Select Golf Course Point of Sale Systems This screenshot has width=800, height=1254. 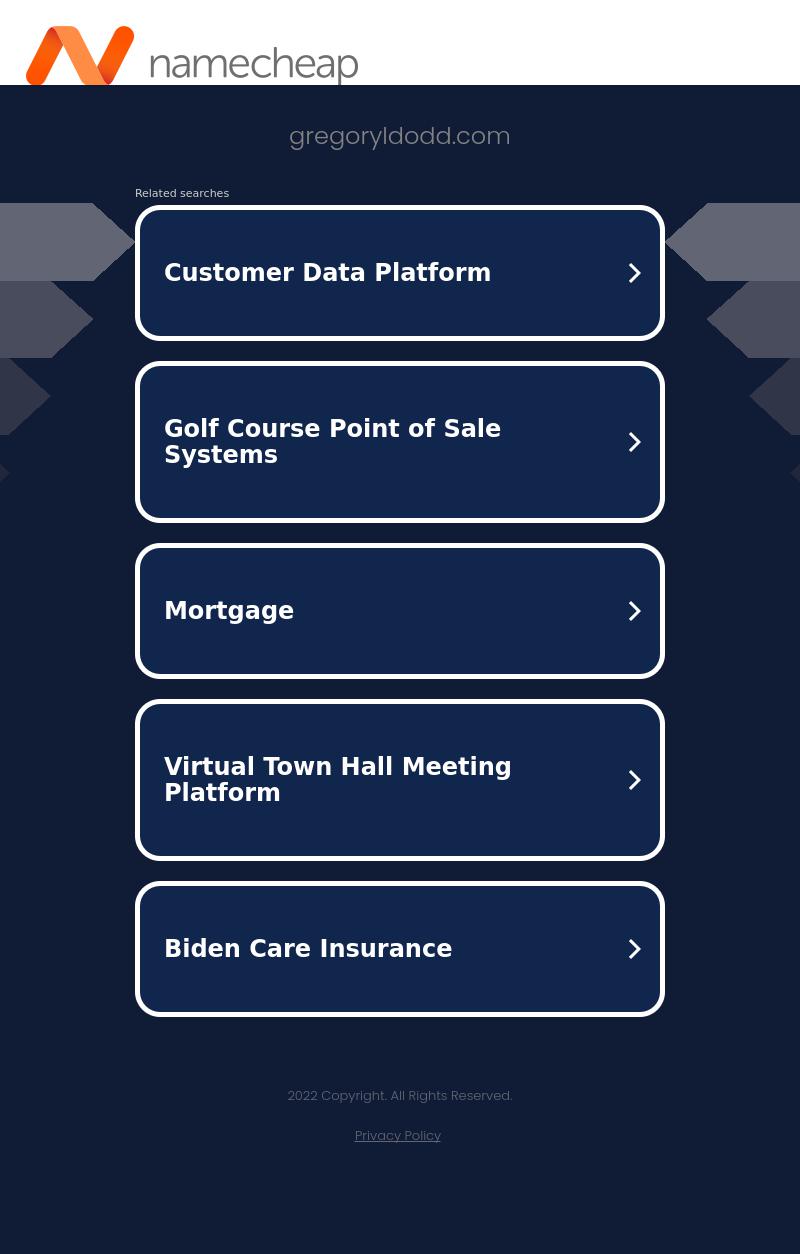pos(399,442)
